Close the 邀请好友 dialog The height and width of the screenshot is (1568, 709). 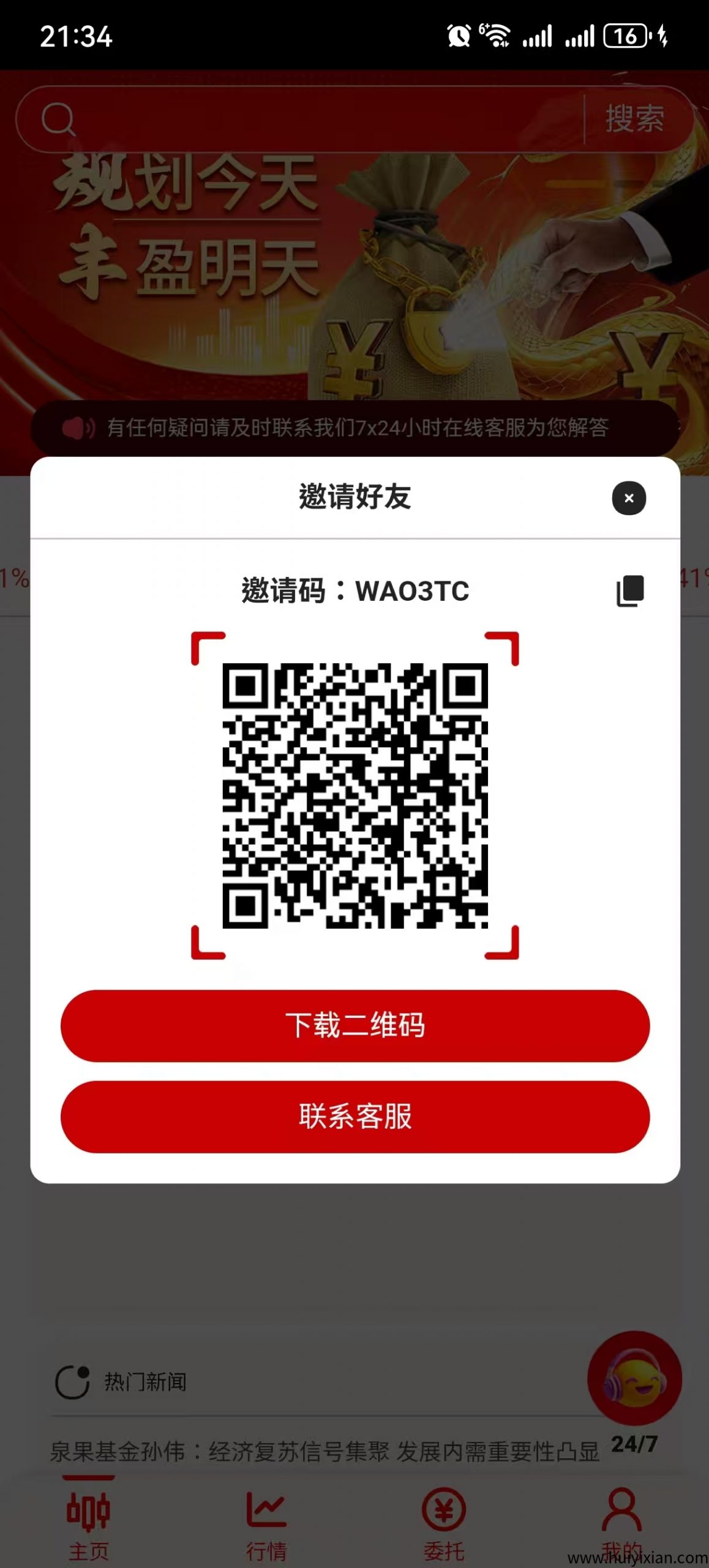click(x=628, y=499)
